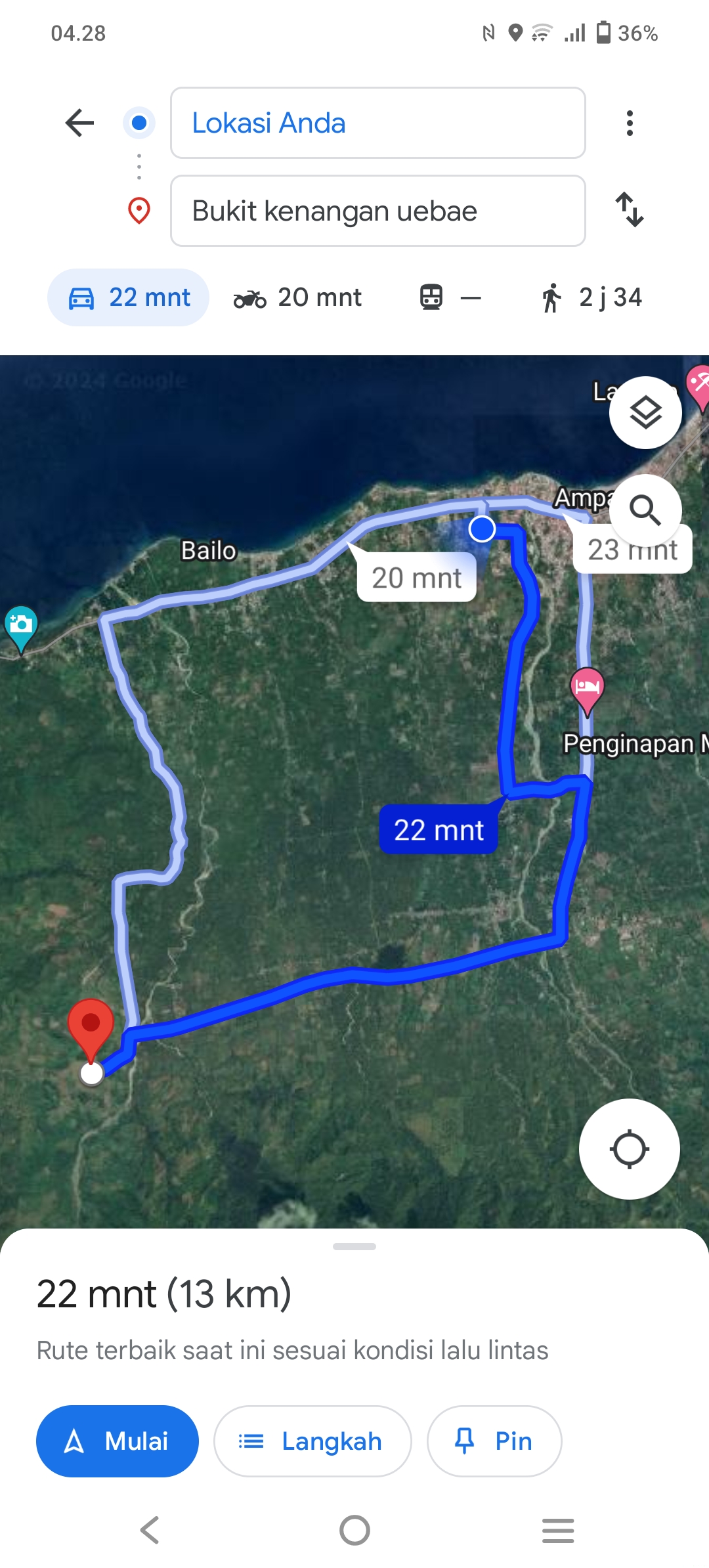Edit the Lokasi Anda starting point field
The image size is (709, 1568).
(x=377, y=123)
